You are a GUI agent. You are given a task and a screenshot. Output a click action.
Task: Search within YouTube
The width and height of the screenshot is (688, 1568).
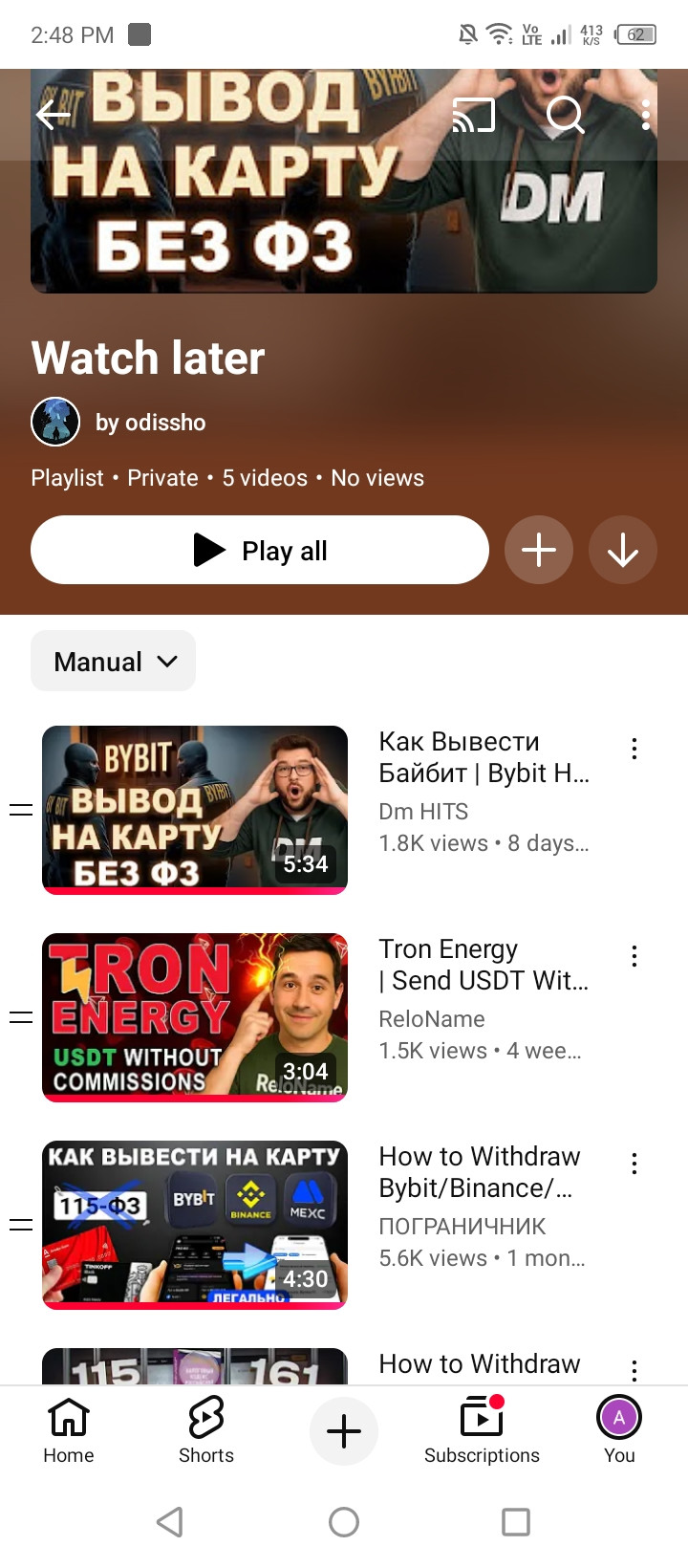pos(565,116)
